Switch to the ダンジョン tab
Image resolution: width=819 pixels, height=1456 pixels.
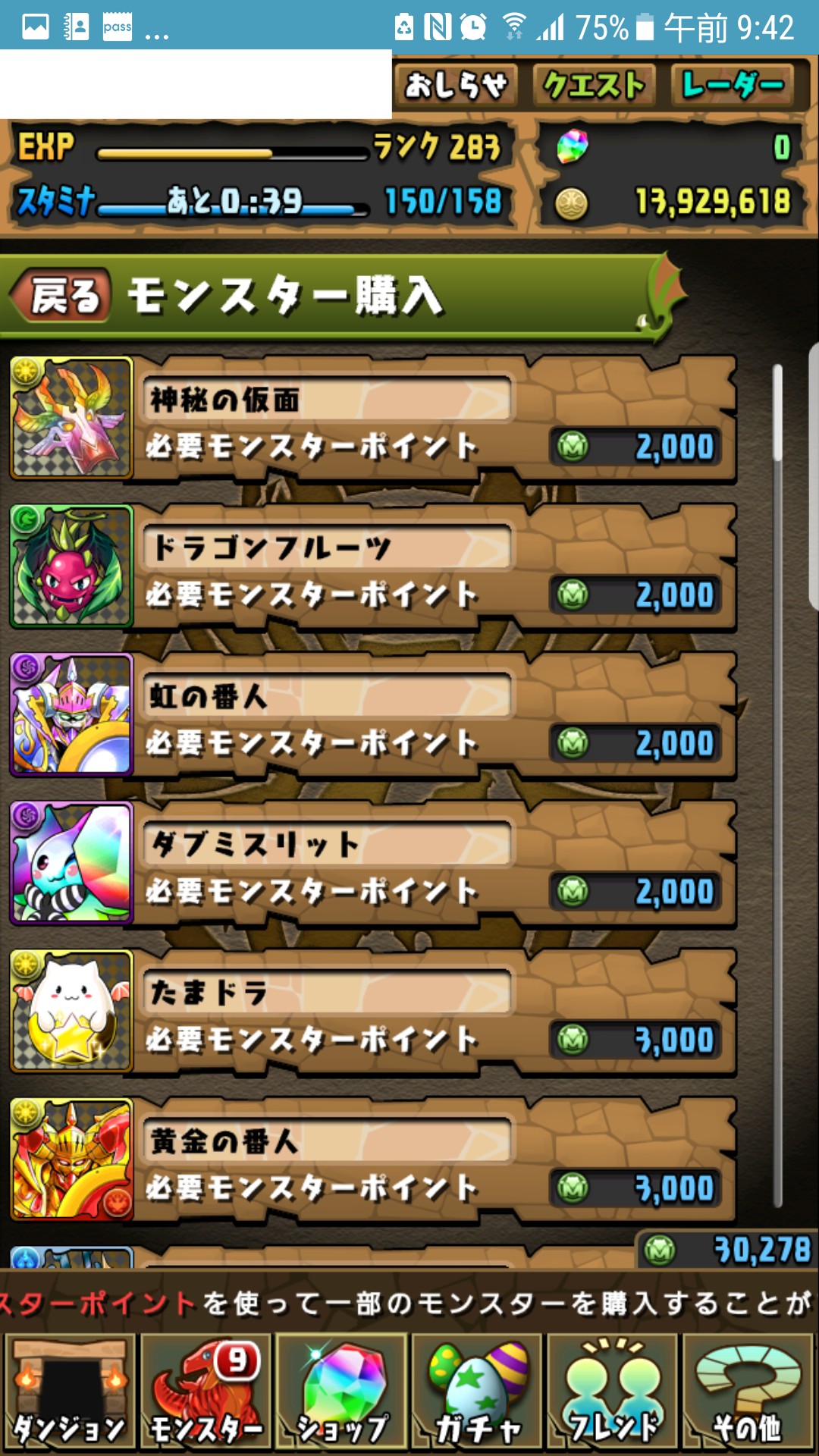point(70,1392)
